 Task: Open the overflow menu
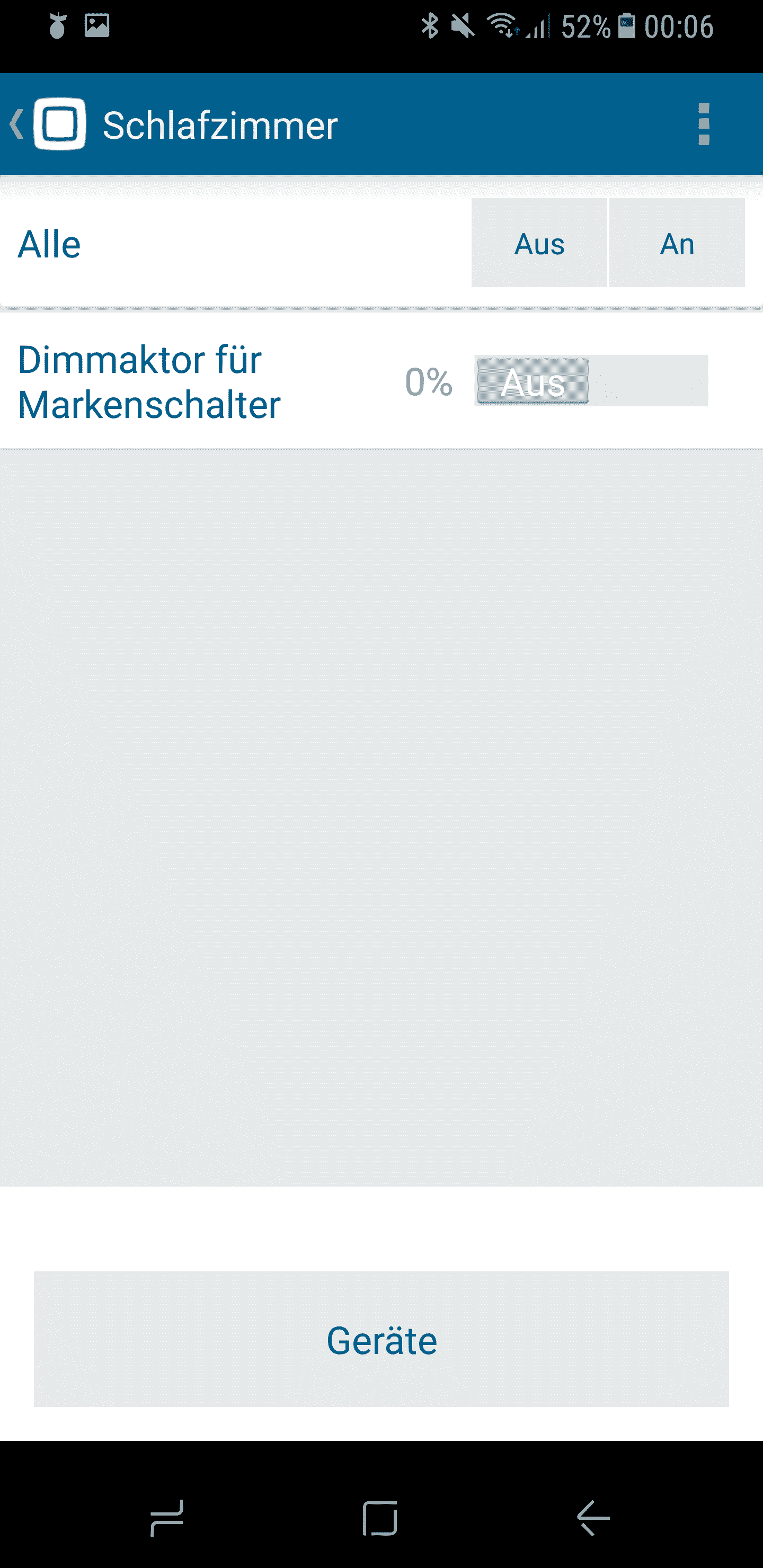tap(703, 124)
